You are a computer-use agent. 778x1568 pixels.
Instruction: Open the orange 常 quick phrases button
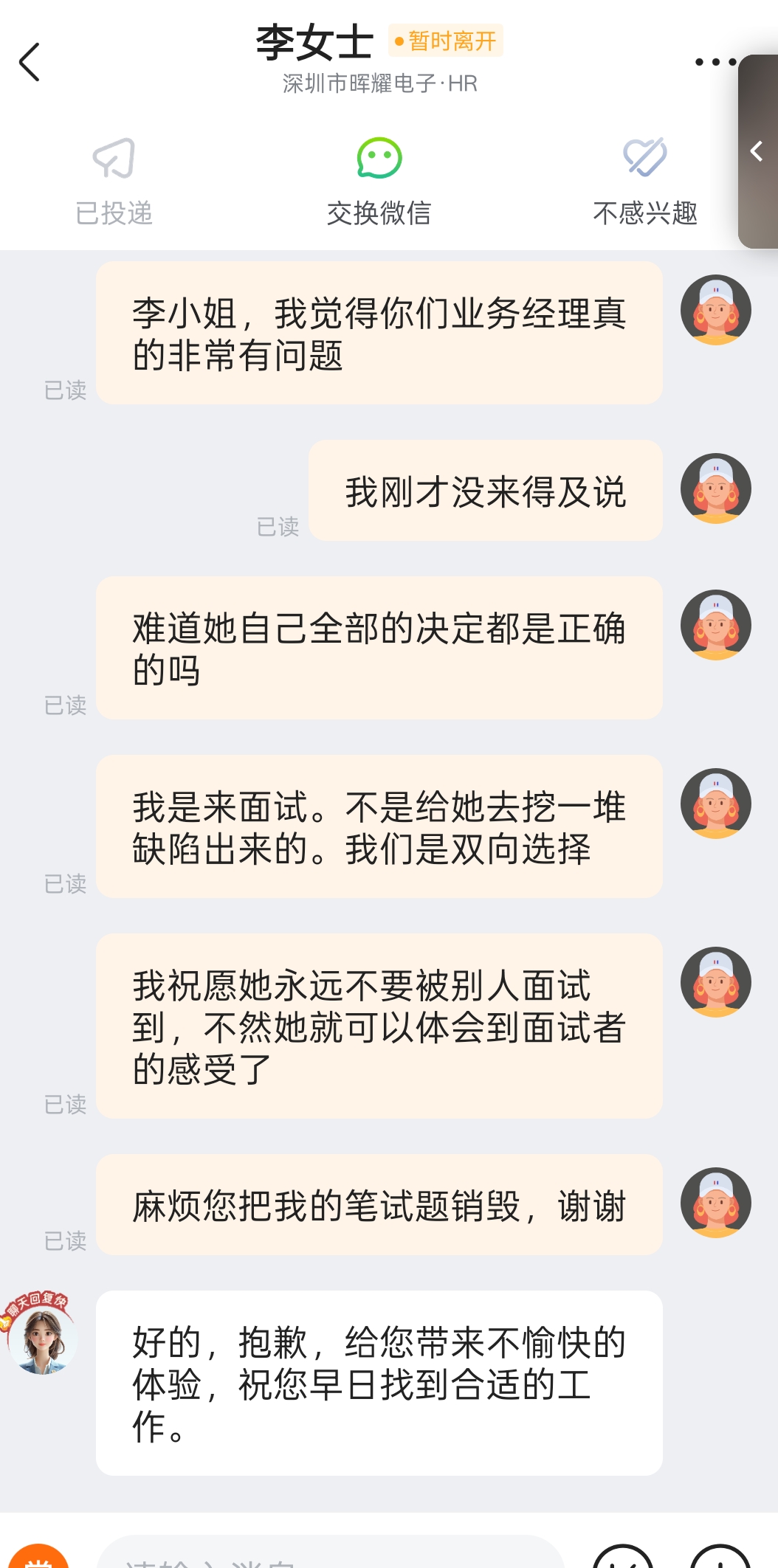pos(38,1558)
